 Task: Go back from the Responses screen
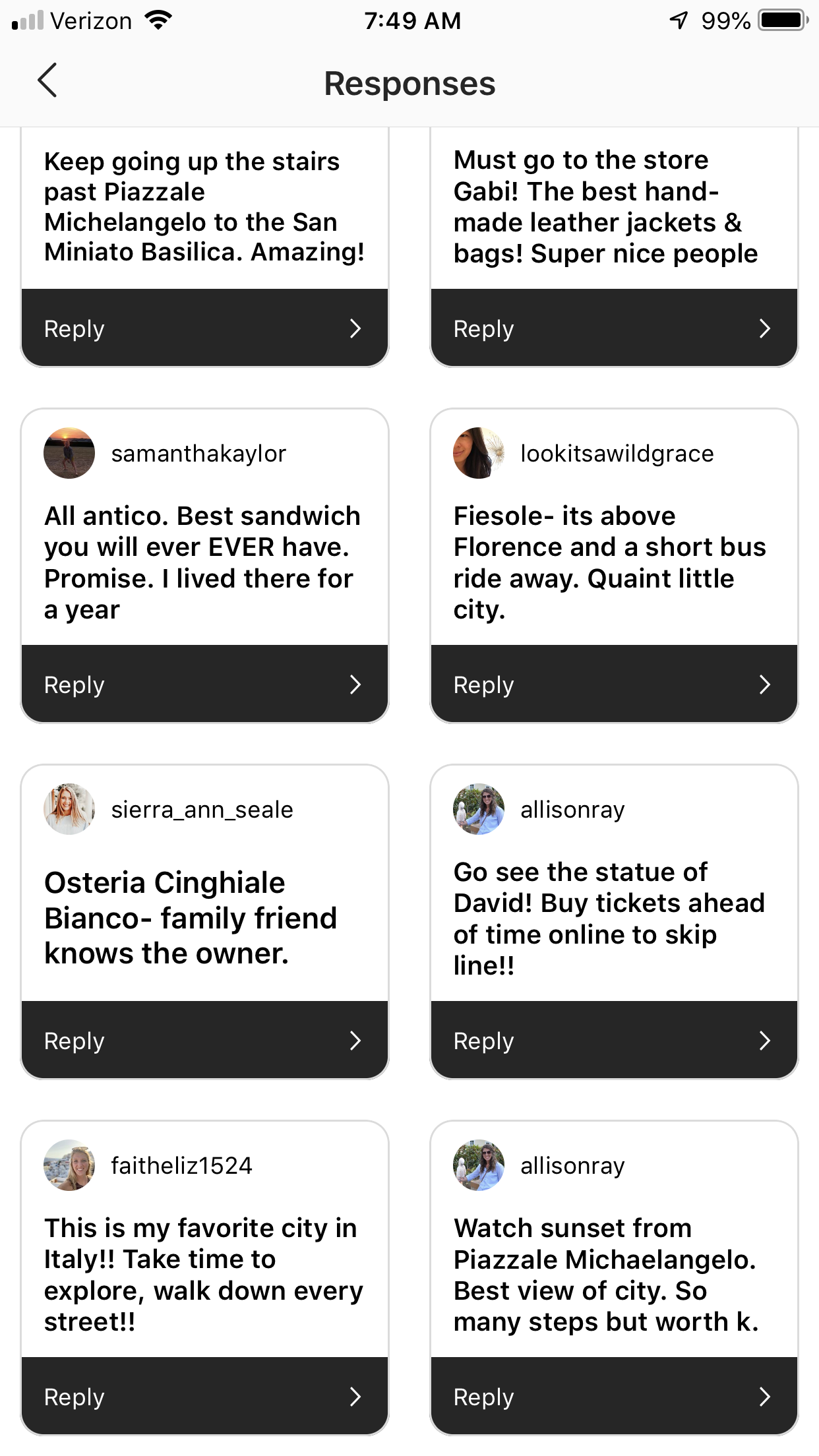[x=47, y=80]
